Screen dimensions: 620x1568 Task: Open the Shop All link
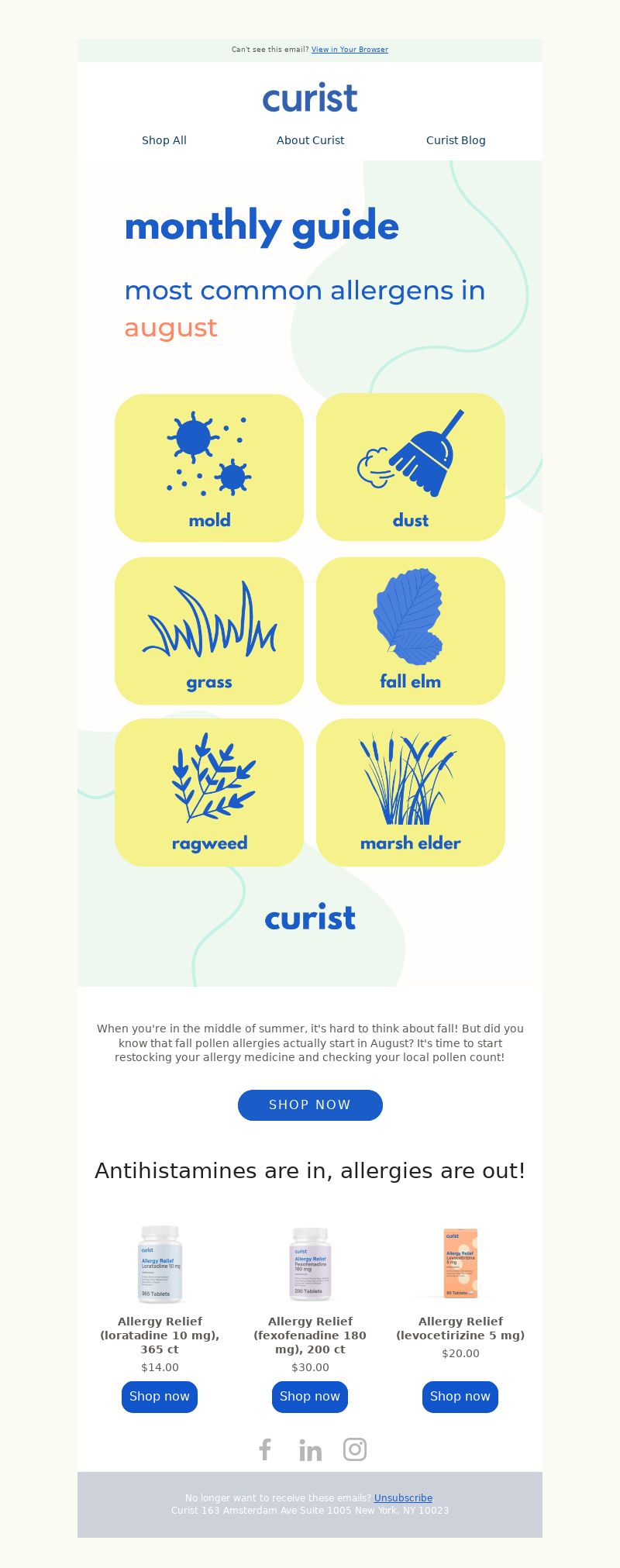click(x=164, y=140)
